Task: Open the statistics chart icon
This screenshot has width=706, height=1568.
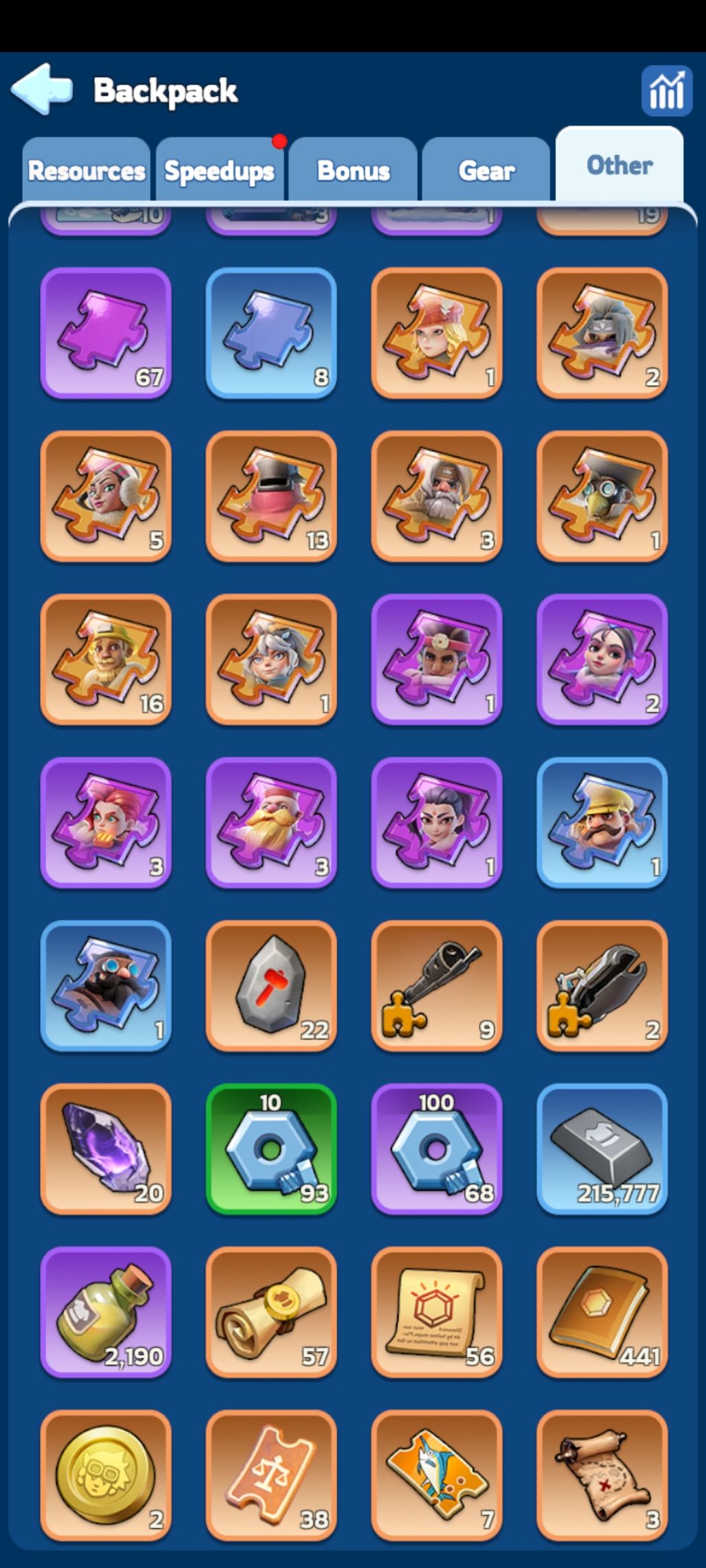Action: pos(666,91)
